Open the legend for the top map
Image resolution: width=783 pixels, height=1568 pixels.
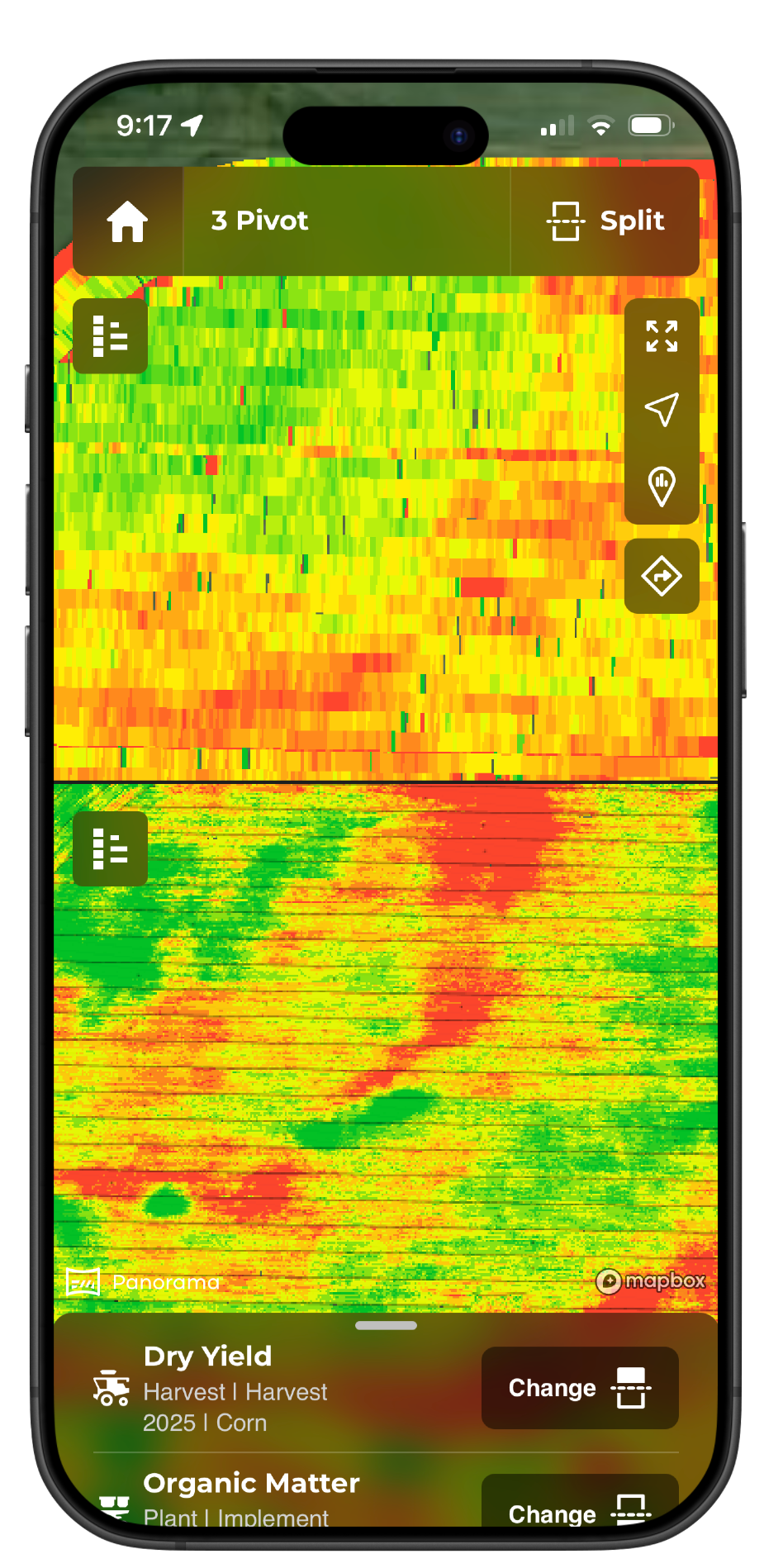tap(110, 336)
